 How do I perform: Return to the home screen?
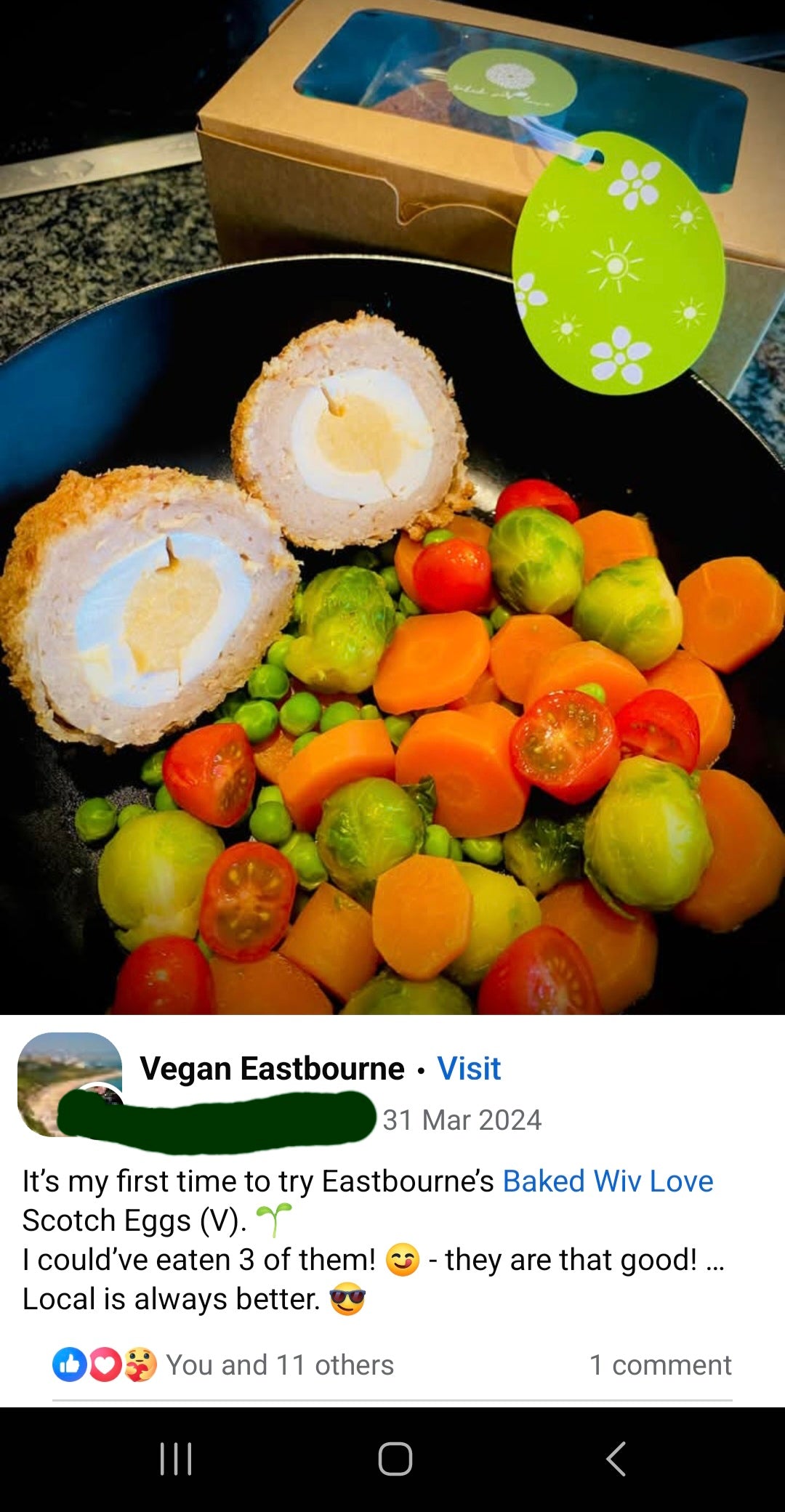395,1458
